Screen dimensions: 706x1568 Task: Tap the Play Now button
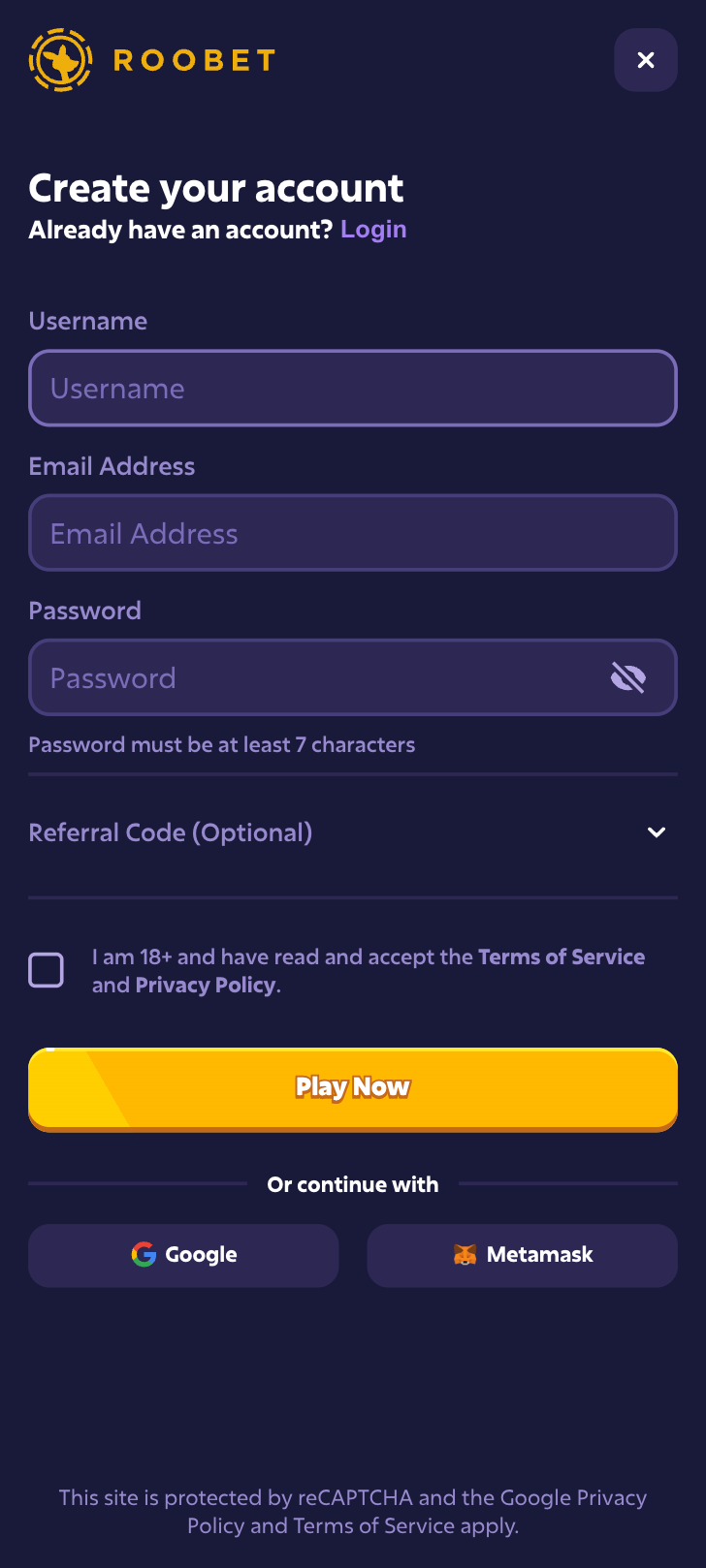[353, 1089]
